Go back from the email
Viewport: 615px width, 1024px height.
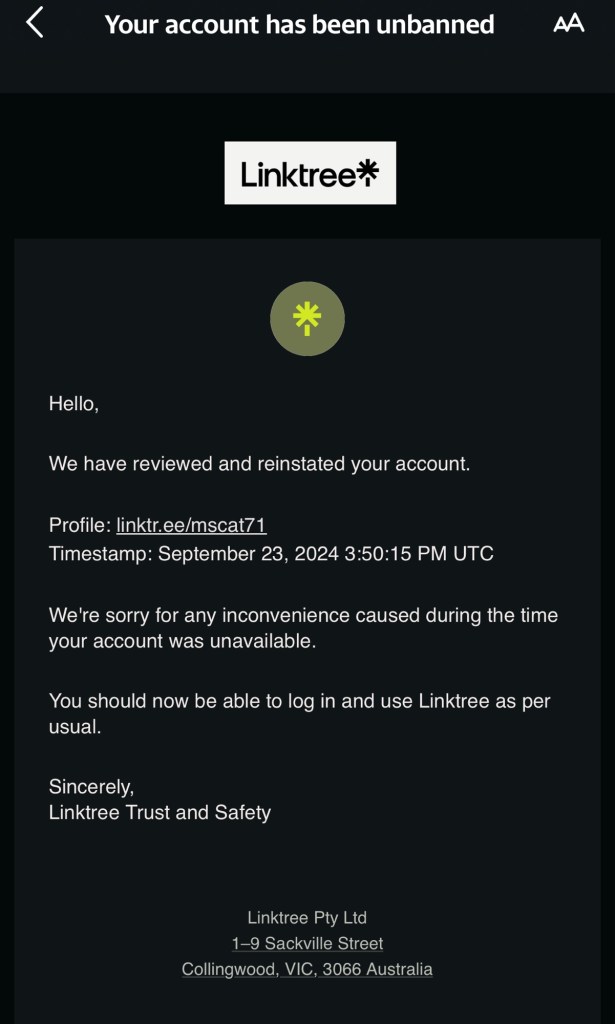35,23
